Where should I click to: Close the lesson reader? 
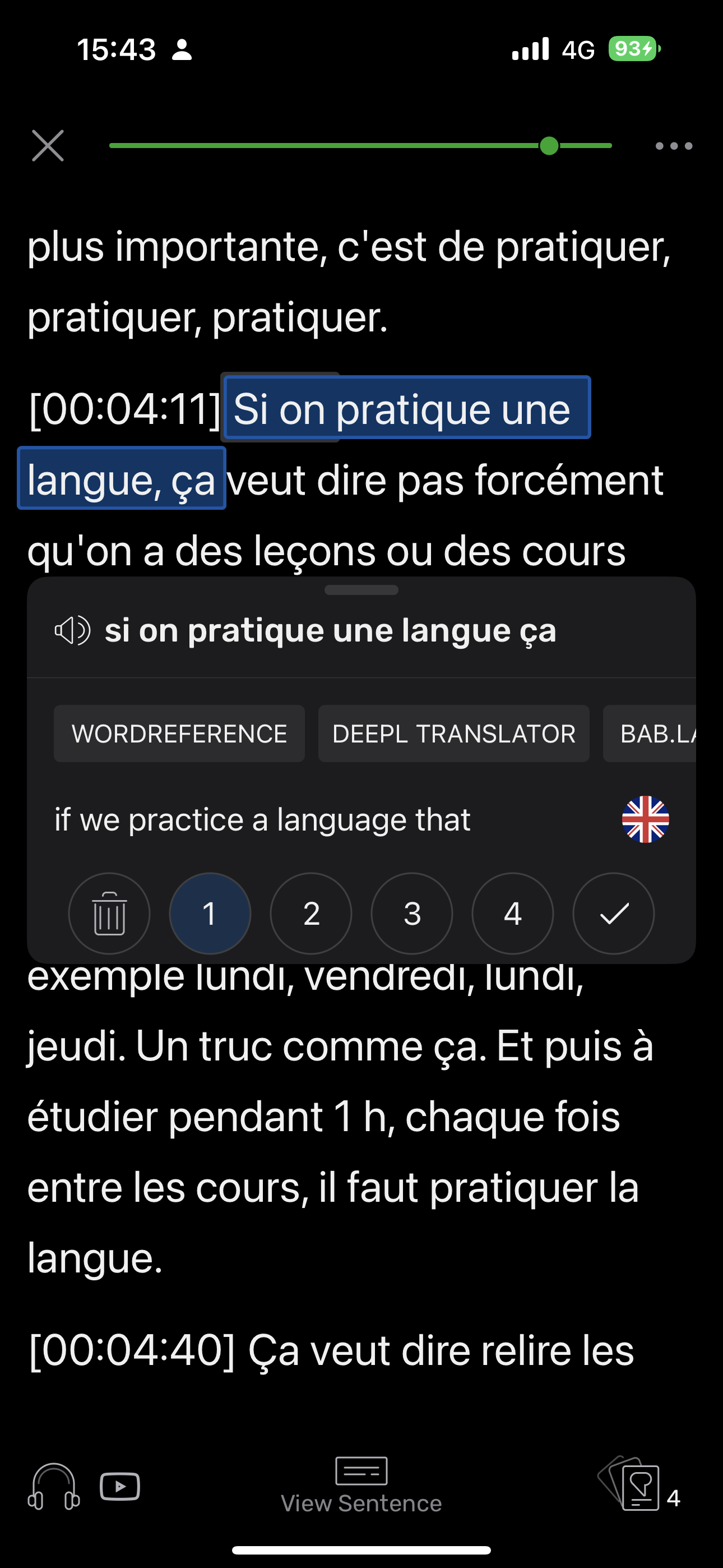coord(48,145)
